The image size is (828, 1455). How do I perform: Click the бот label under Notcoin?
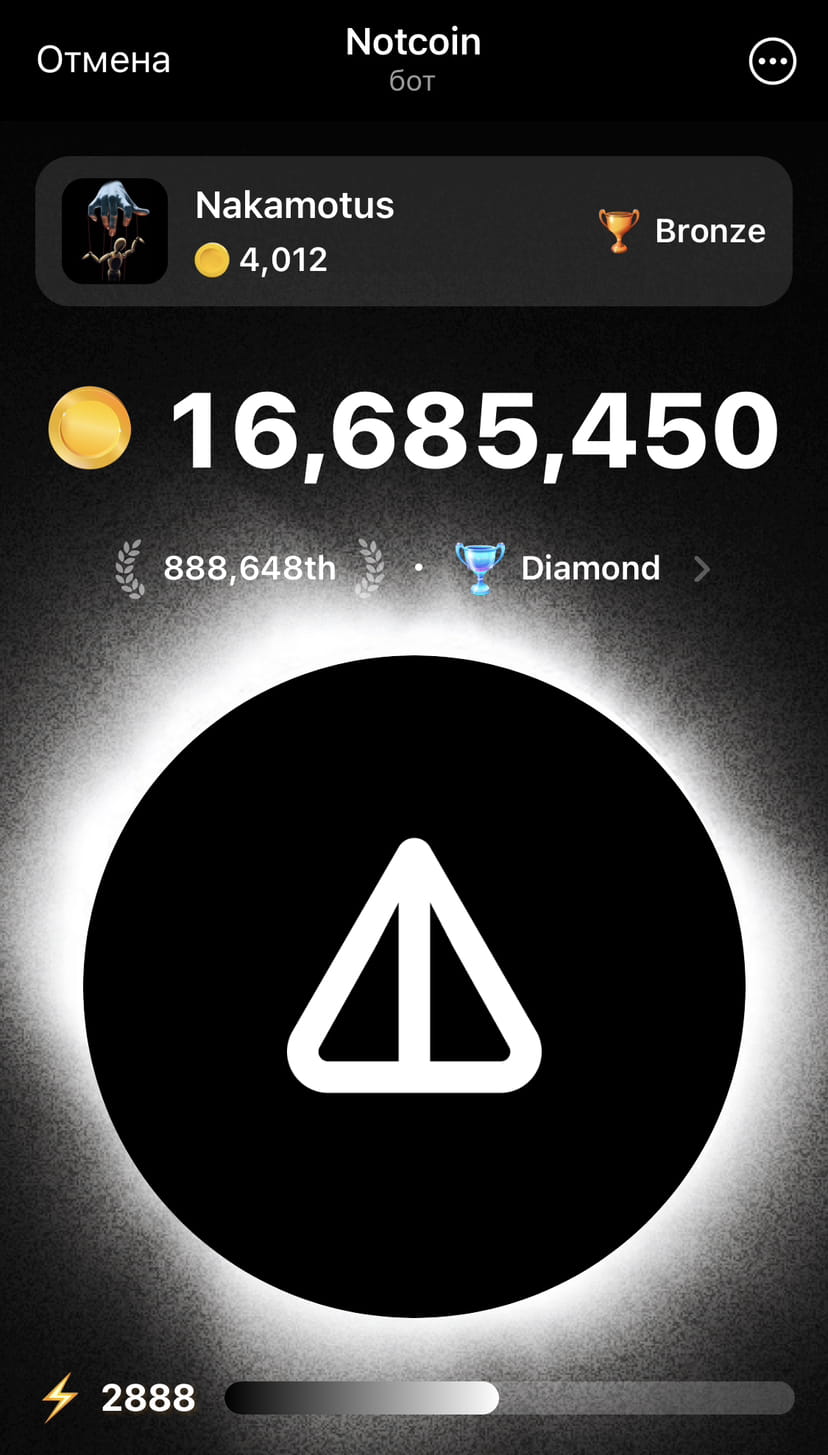pyautogui.click(x=413, y=81)
